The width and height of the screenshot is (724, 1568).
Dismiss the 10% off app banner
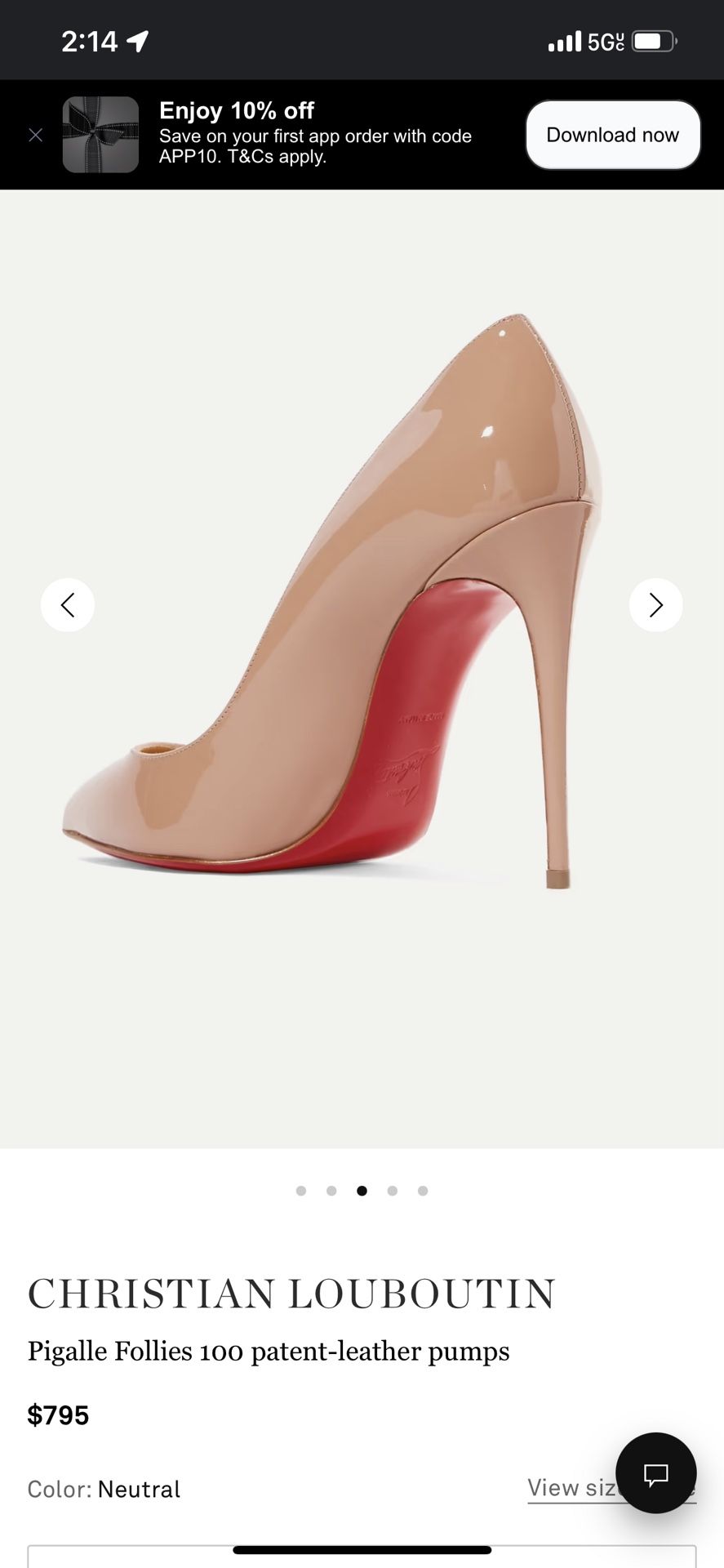36,135
